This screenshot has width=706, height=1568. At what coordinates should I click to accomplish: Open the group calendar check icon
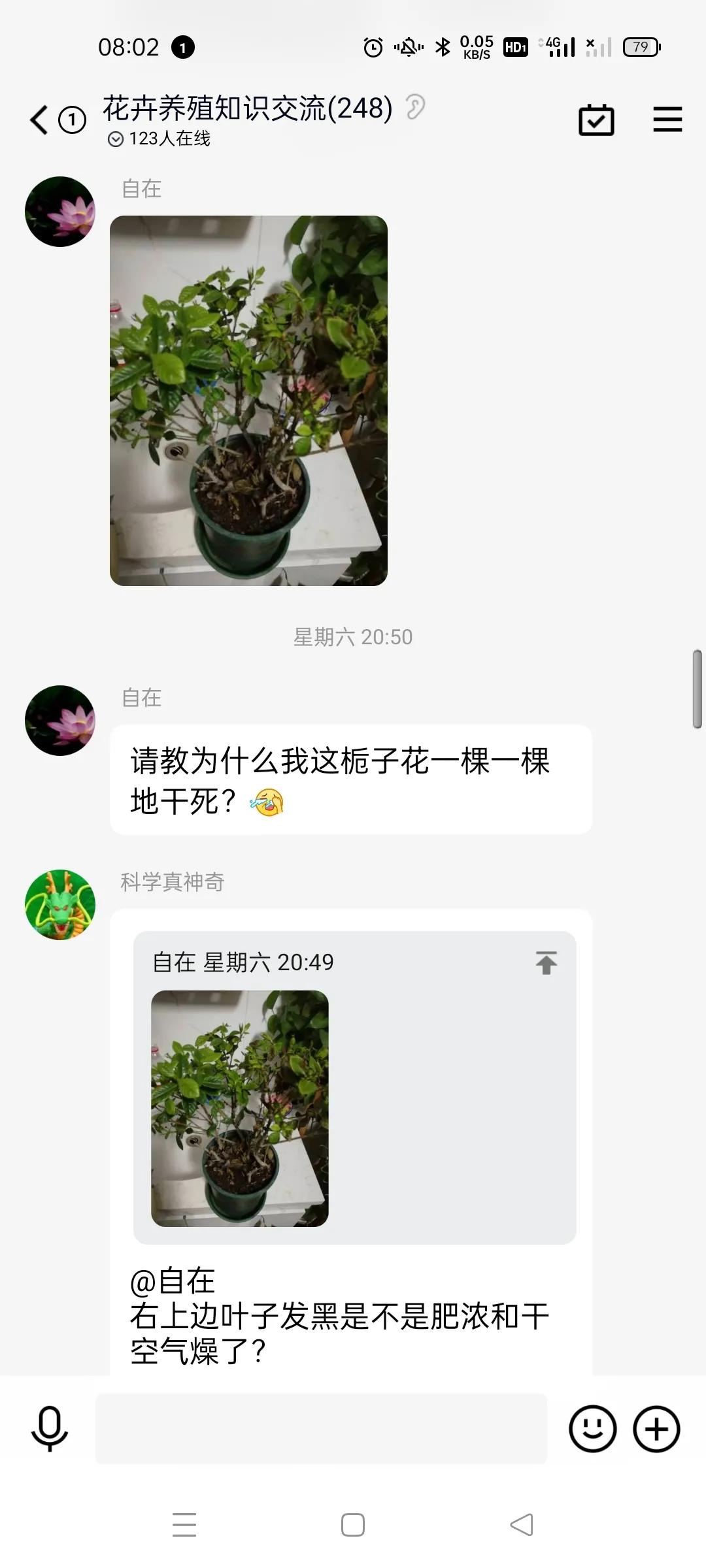(597, 120)
